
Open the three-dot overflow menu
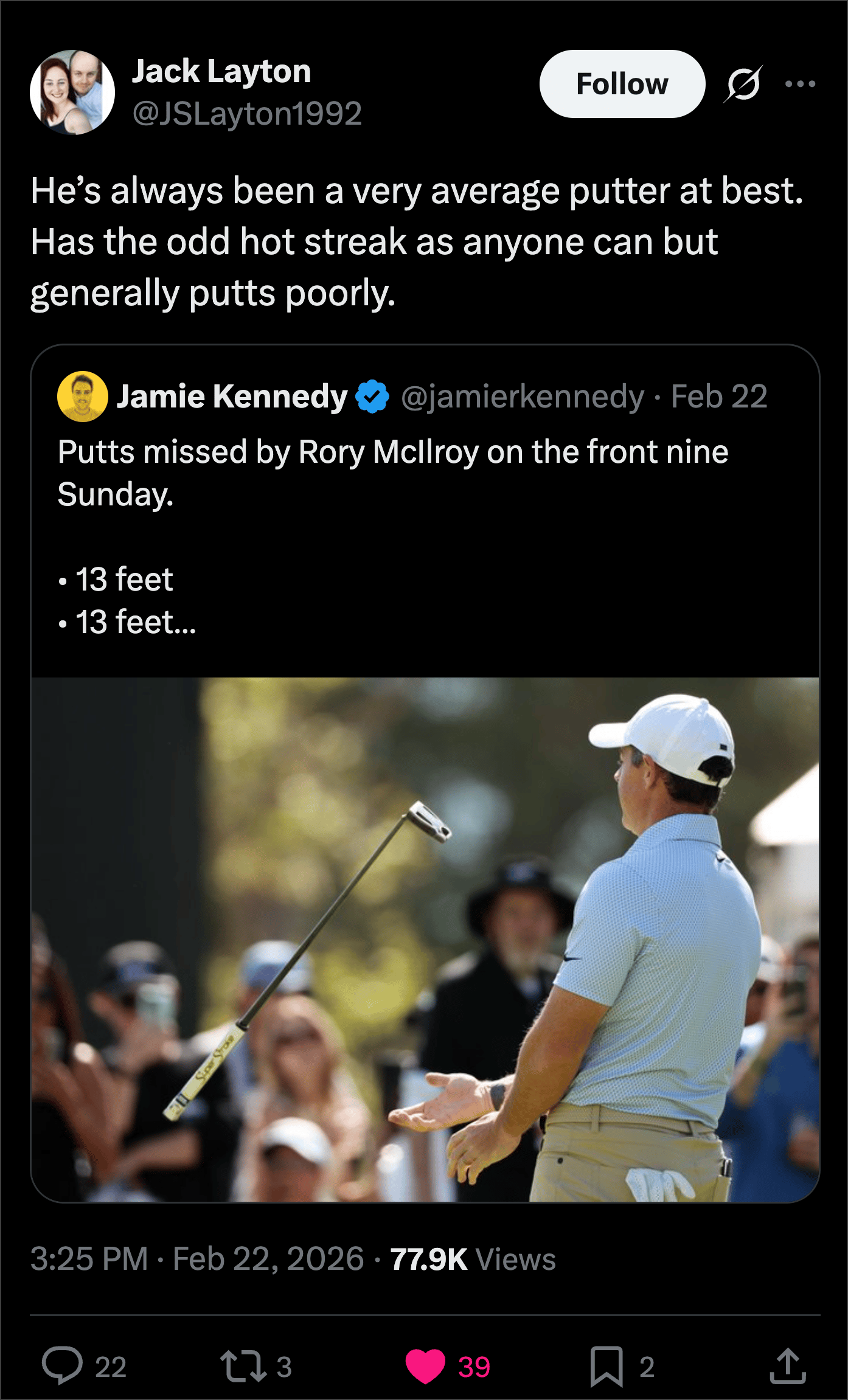[x=800, y=84]
